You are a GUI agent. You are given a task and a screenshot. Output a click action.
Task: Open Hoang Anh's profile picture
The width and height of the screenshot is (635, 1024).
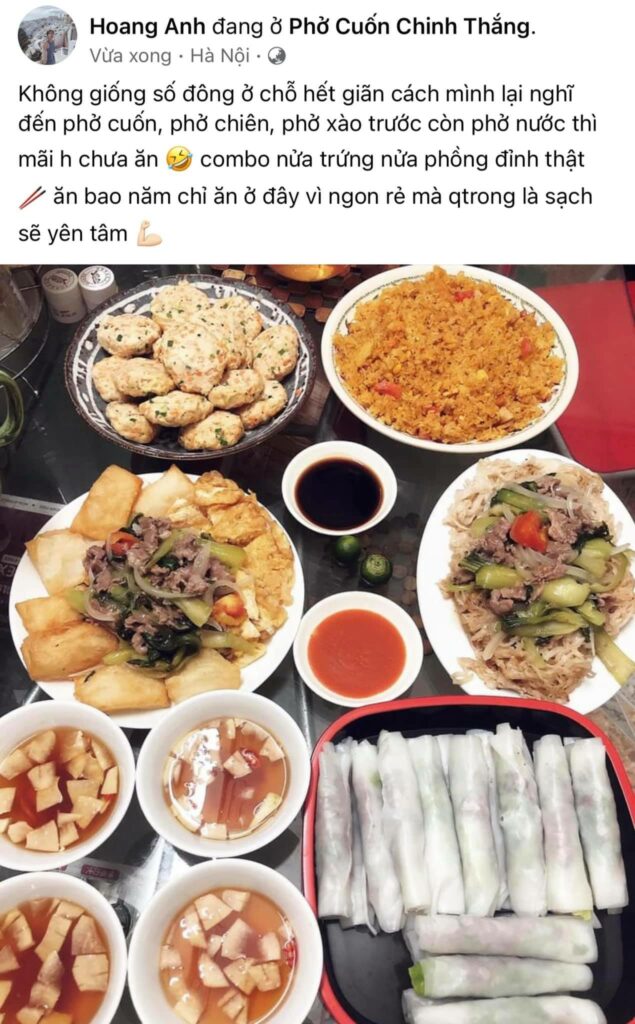(47, 37)
